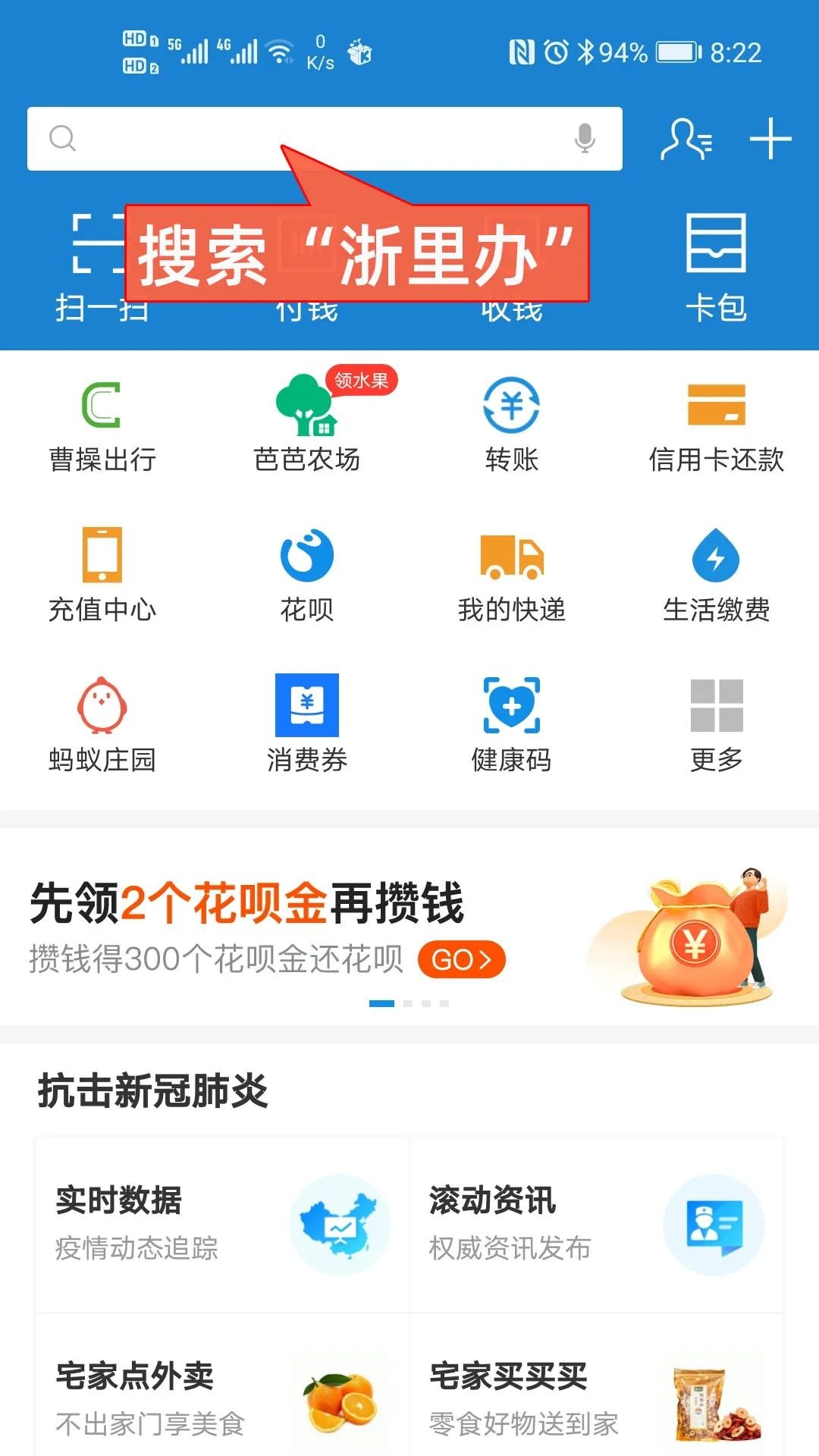
Task: Go to 充值中心 top-up center
Action: coord(102,576)
